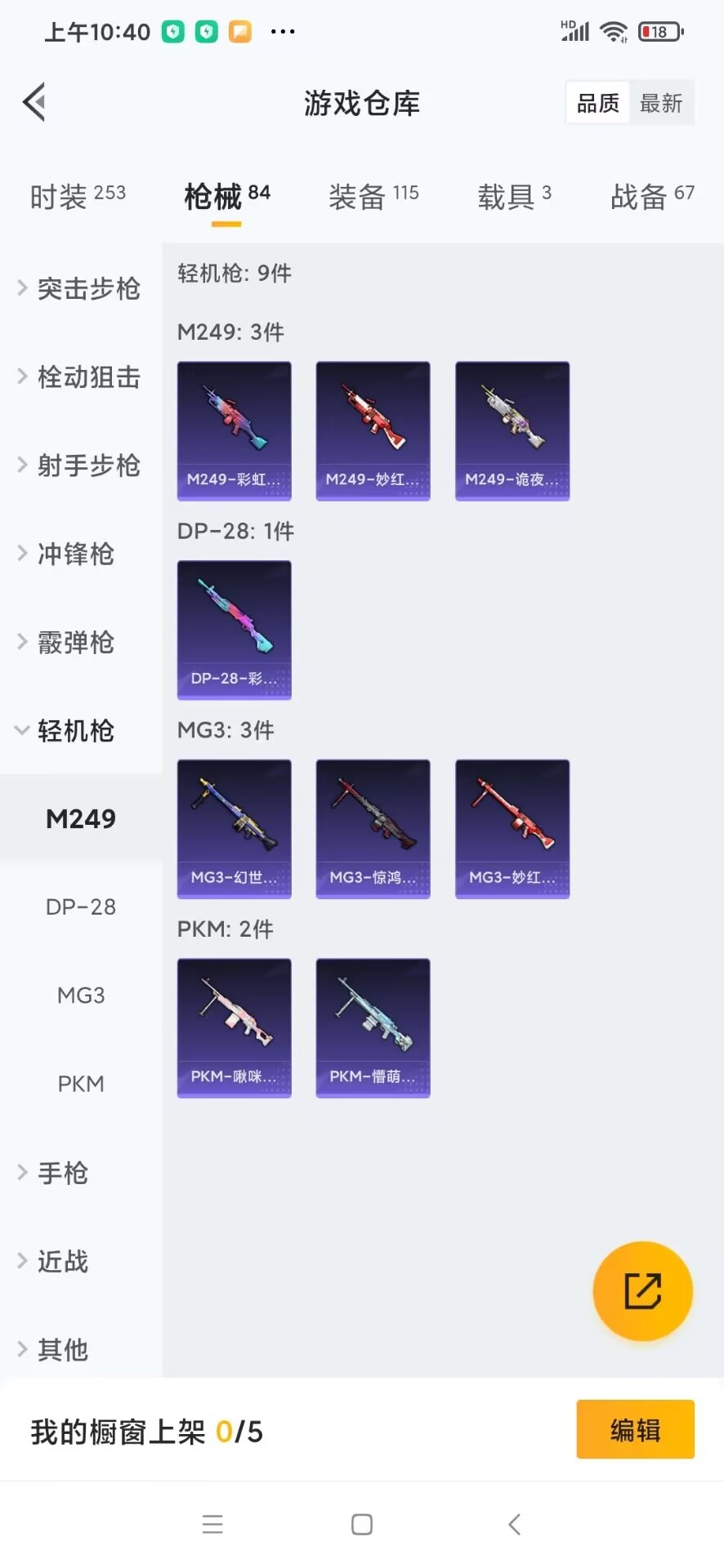Select PKM in the left sidebar
The width and height of the screenshot is (724, 1568).
[80, 1084]
